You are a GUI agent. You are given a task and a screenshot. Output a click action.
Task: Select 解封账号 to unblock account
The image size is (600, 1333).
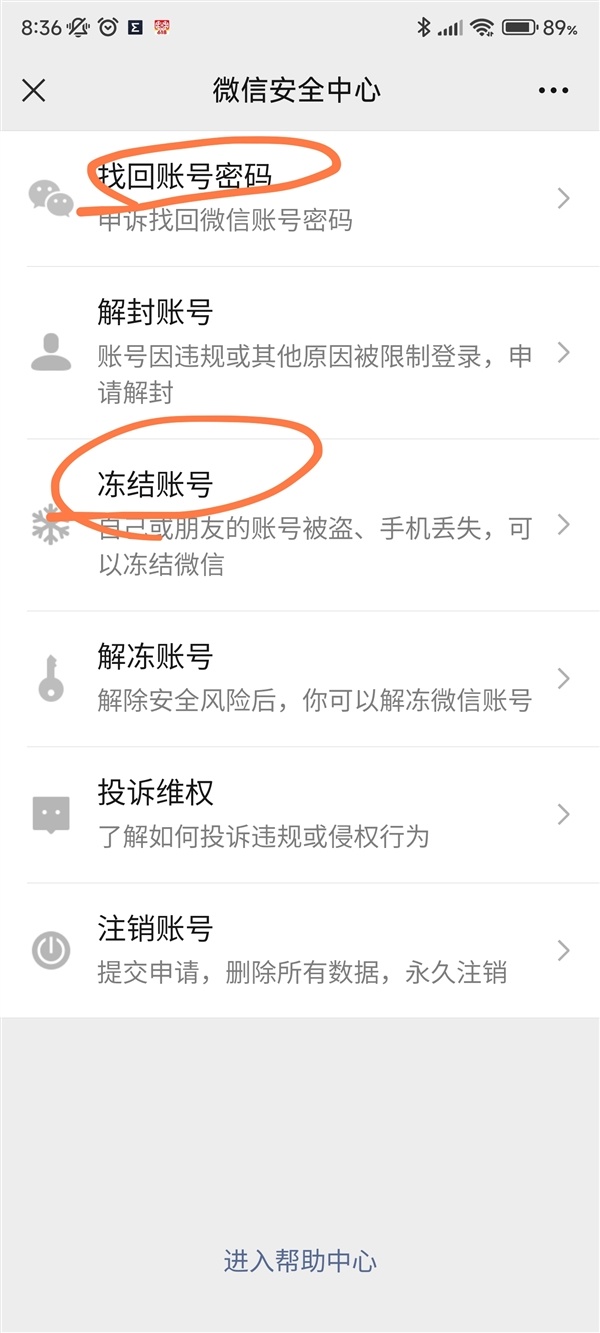(300, 352)
